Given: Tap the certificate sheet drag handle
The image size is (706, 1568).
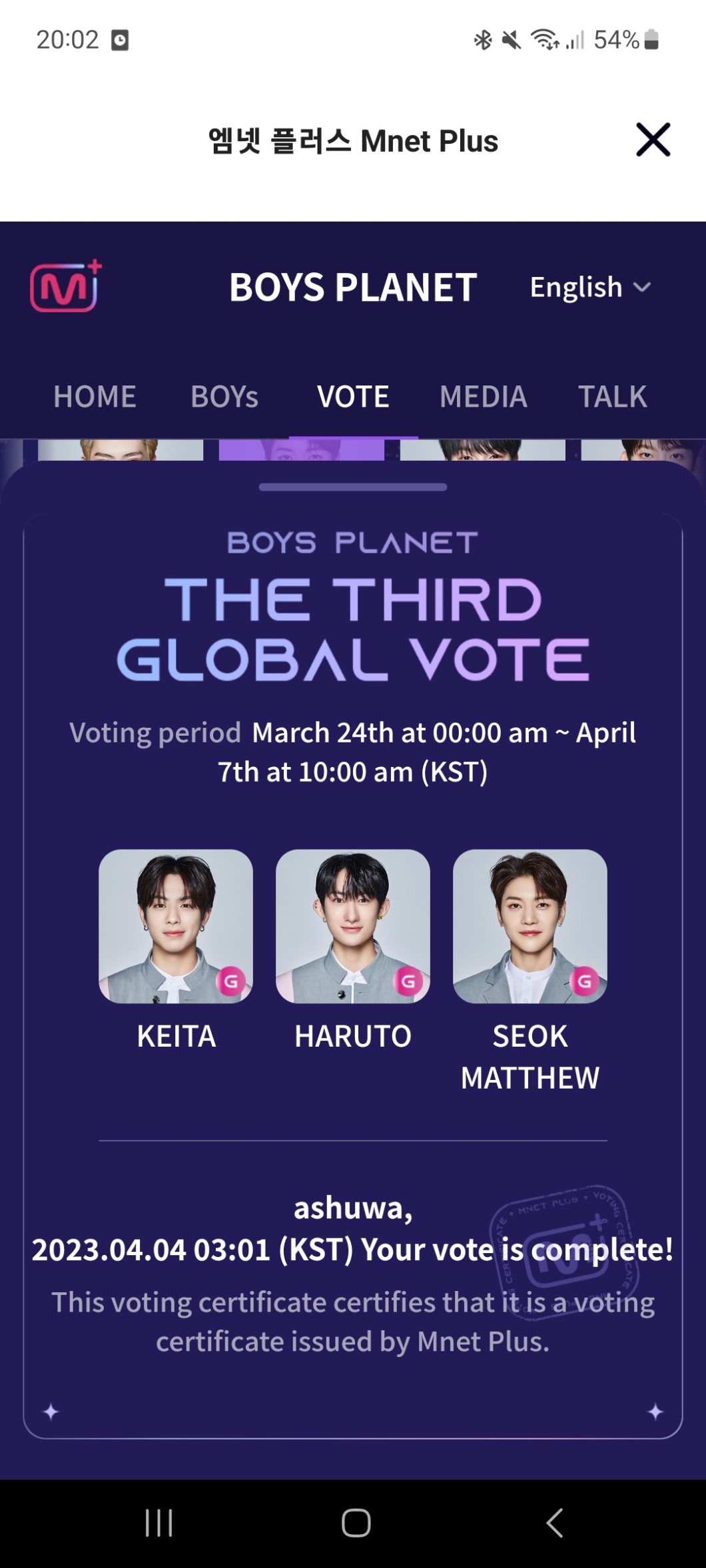Looking at the screenshot, I should click(353, 487).
